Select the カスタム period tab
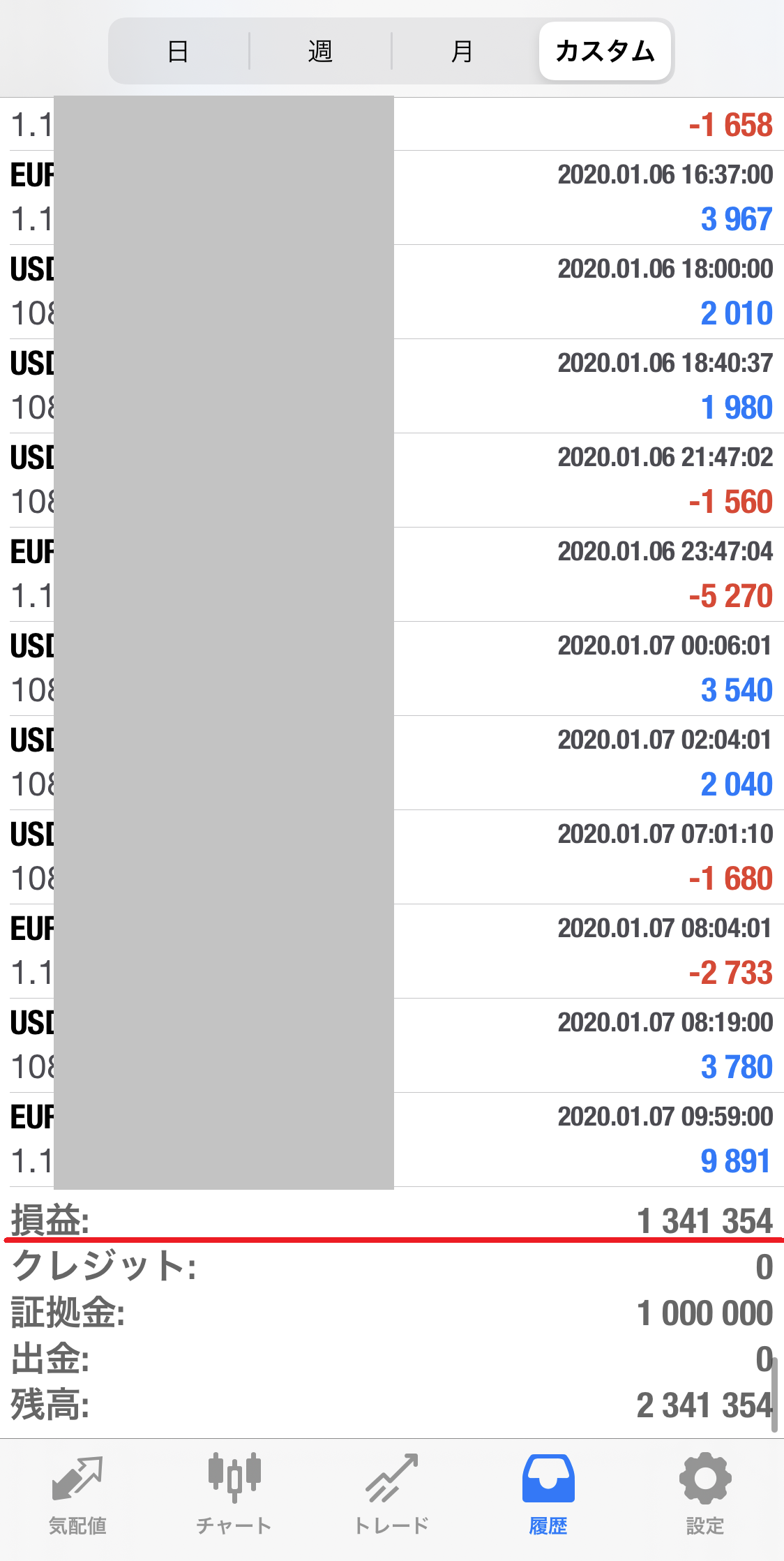 pos(605,51)
